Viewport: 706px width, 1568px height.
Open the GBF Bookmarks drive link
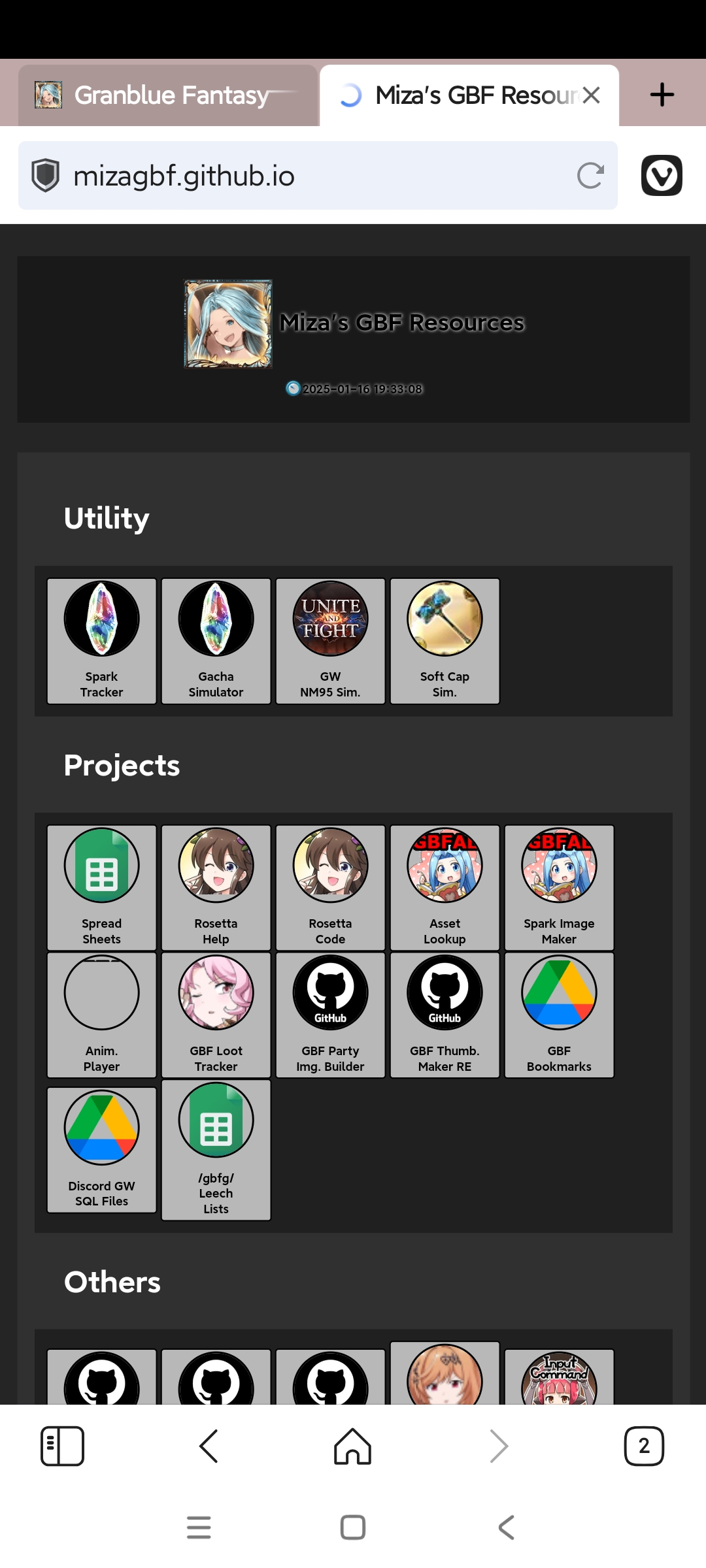[559, 1015]
